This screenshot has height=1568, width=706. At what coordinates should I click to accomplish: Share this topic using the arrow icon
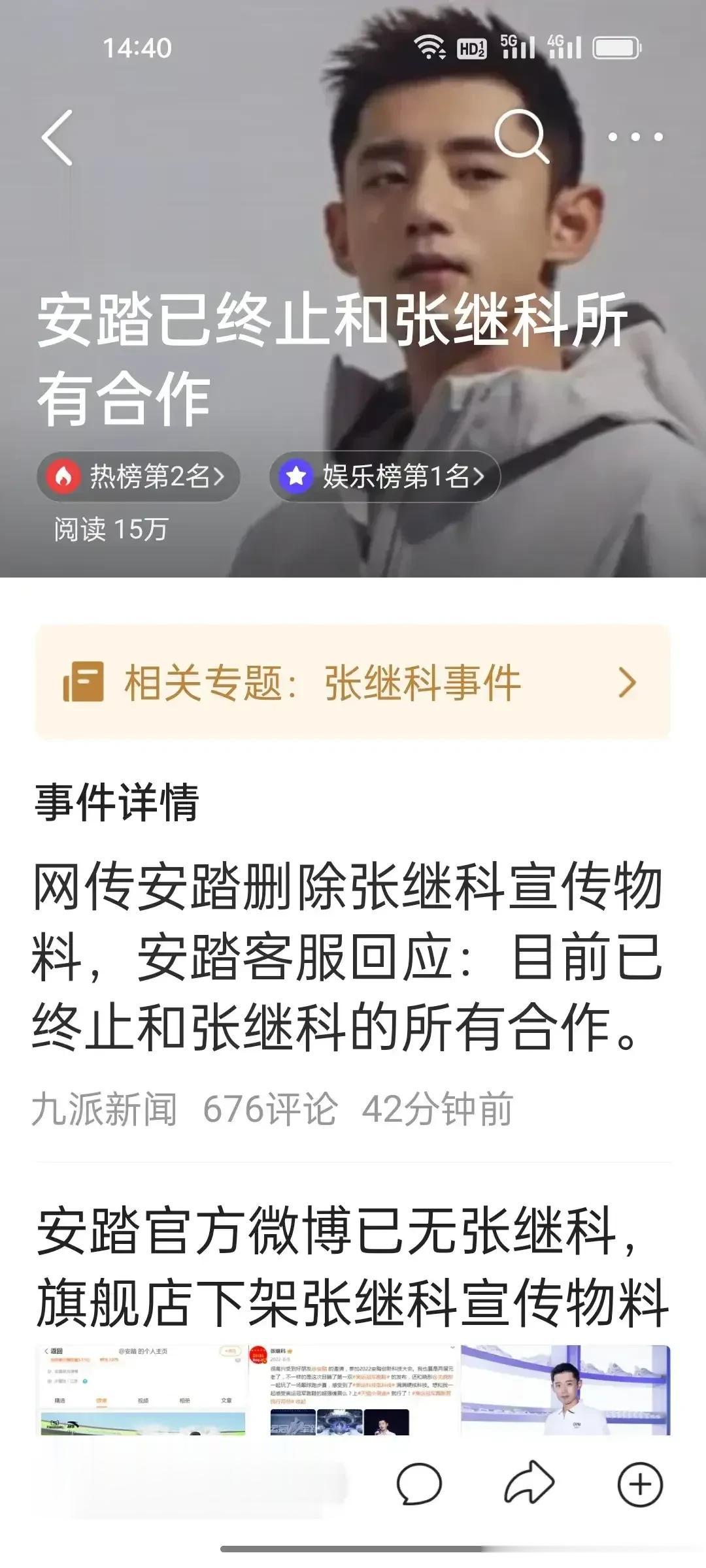[529, 1484]
